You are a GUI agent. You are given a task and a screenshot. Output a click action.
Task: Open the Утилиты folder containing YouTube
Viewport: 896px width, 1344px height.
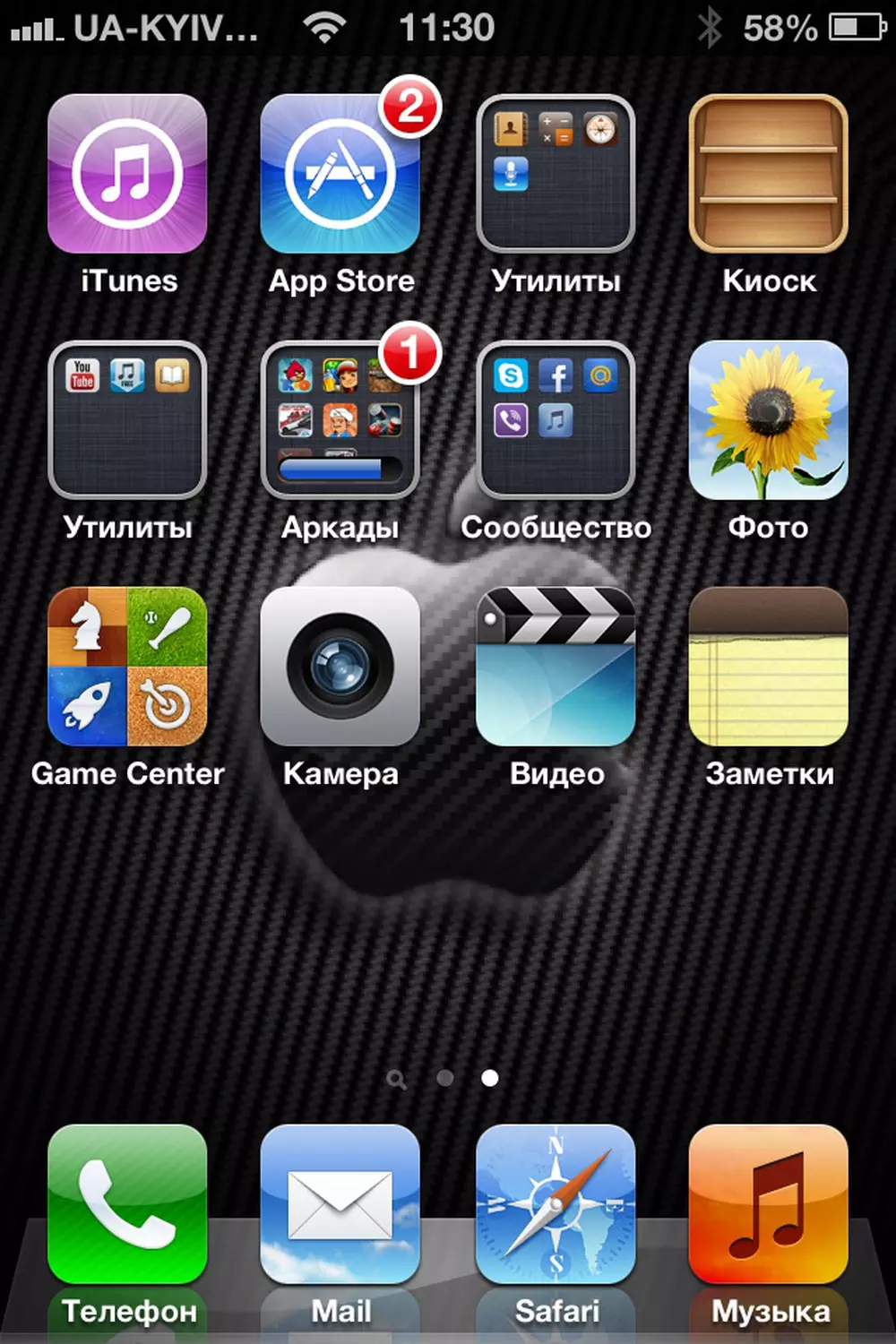[127, 419]
